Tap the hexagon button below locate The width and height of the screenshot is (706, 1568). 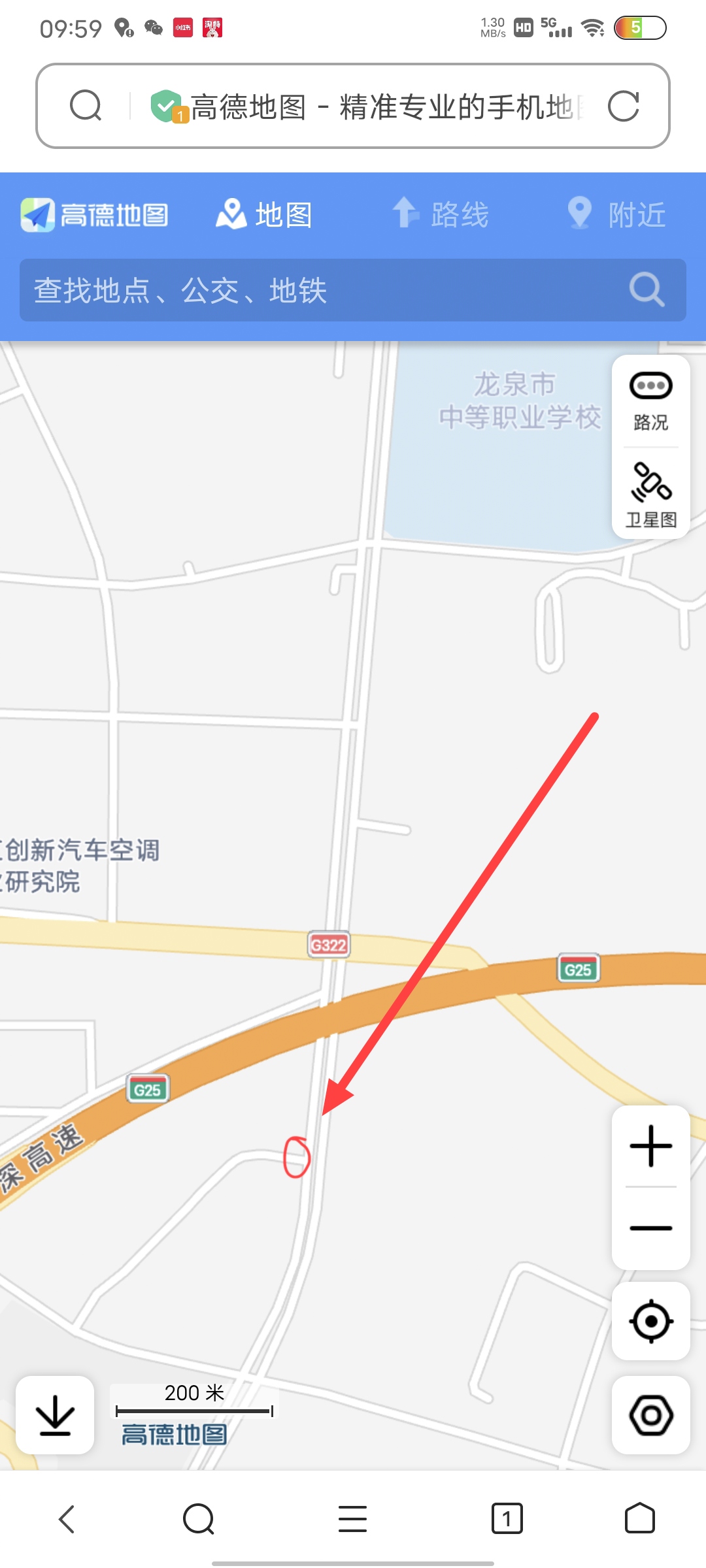(x=650, y=1415)
